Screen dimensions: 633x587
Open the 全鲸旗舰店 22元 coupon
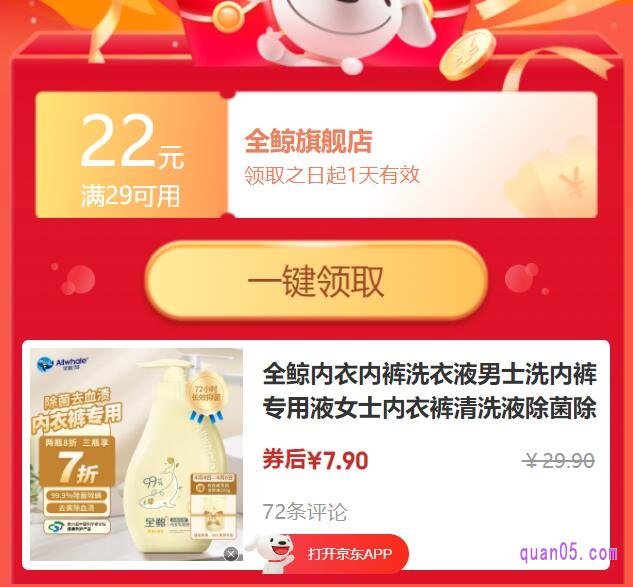316,155
